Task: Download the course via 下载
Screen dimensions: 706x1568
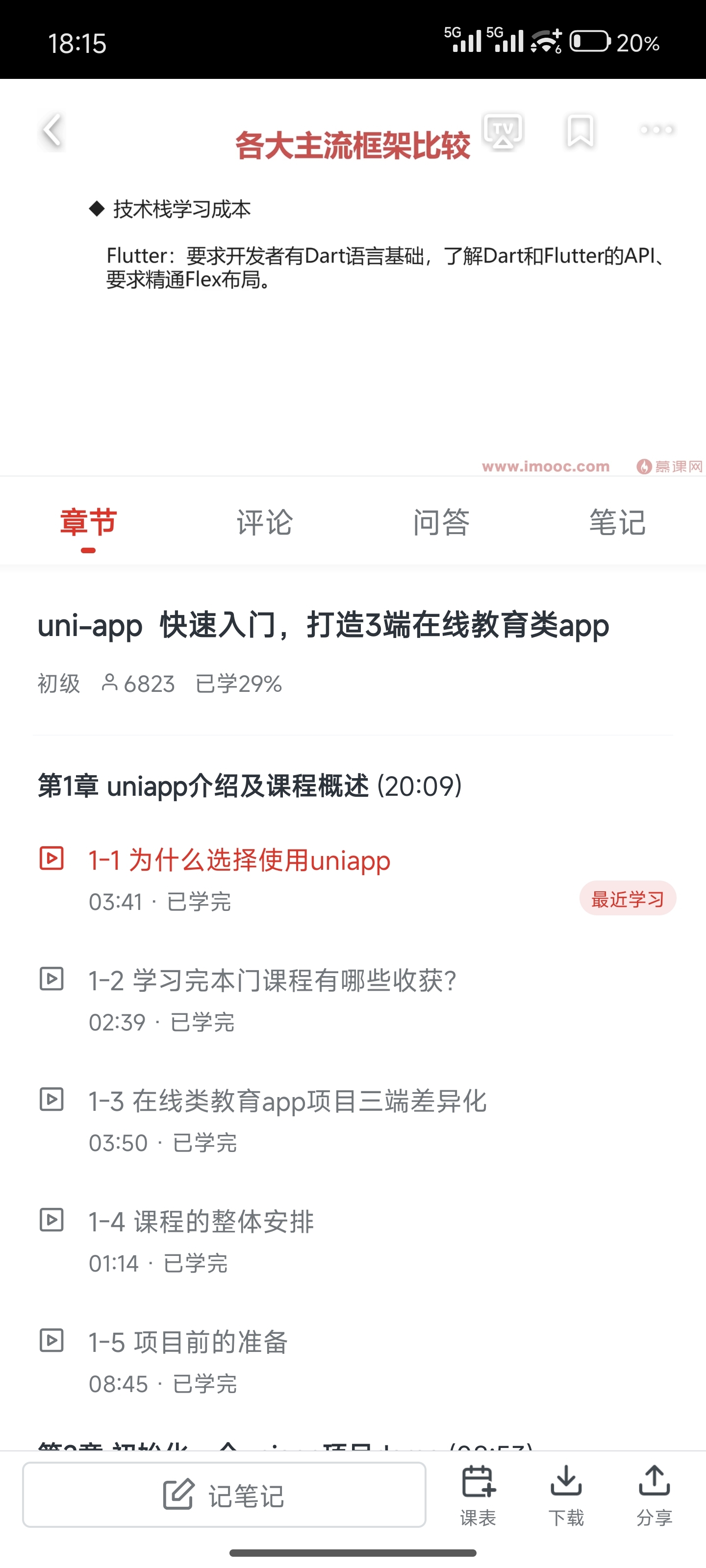Action: point(566,1495)
